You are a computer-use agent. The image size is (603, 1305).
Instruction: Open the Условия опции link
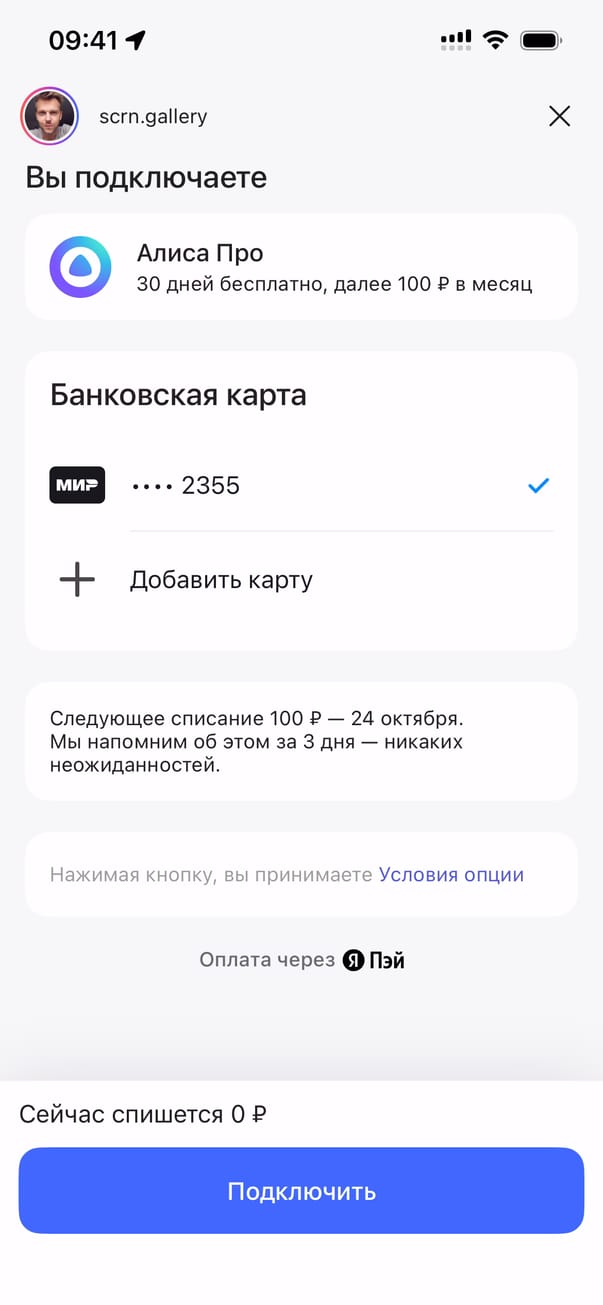point(451,875)
